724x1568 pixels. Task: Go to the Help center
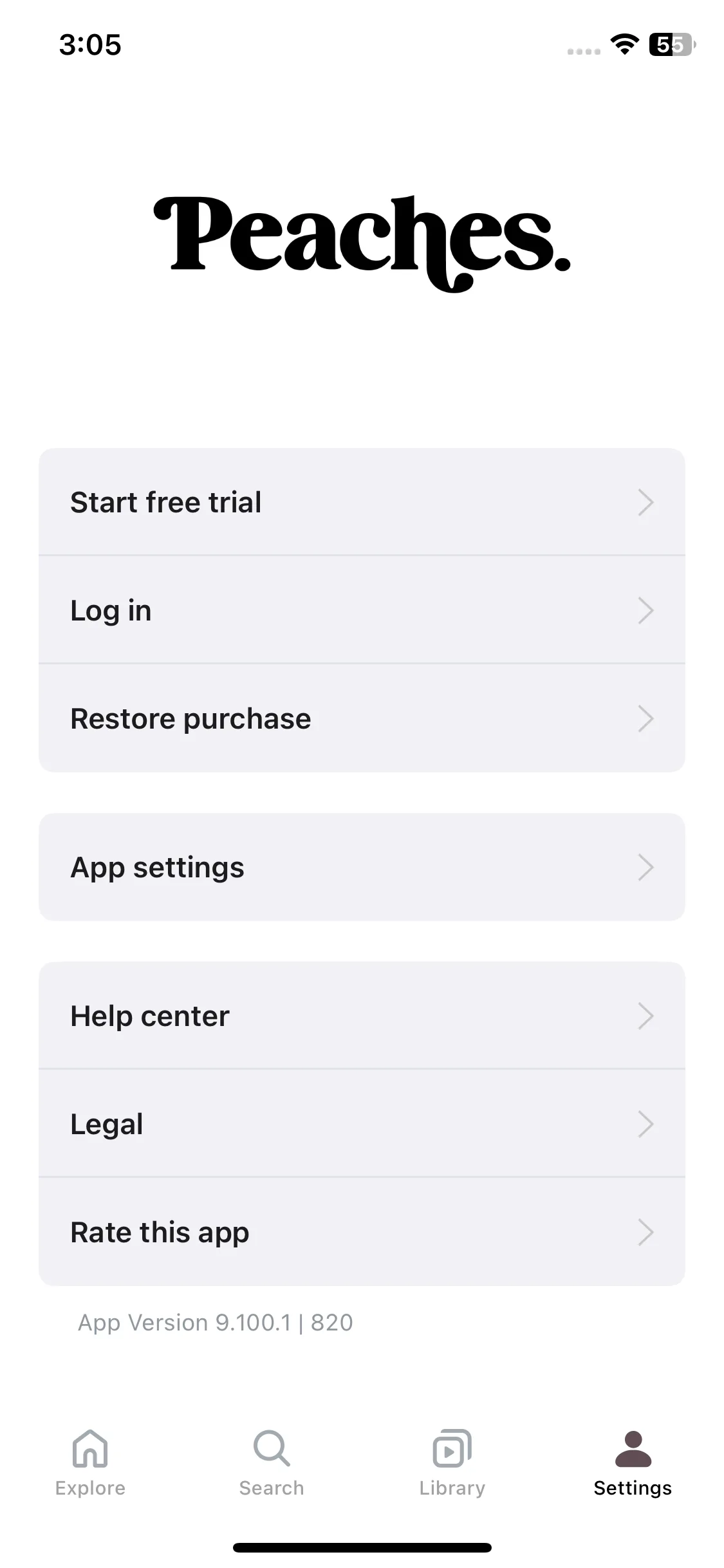click(x=362, y=1016)
